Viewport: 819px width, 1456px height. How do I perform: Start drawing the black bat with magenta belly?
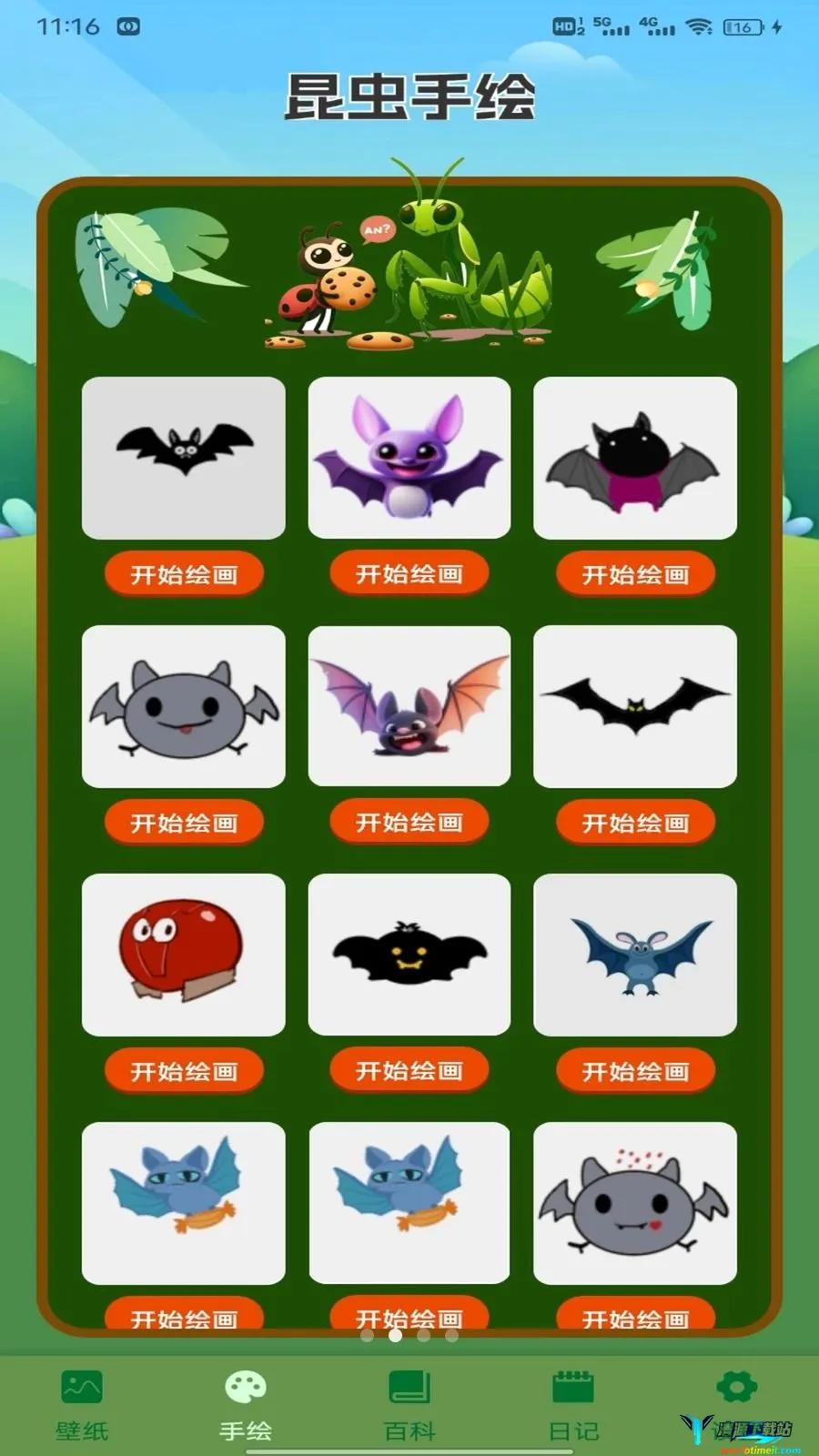tap(635, 574)
